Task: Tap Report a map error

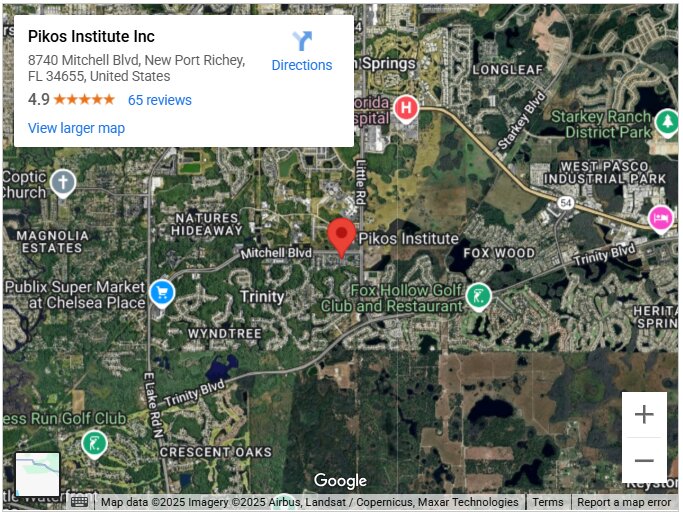Action: [623, 503]
